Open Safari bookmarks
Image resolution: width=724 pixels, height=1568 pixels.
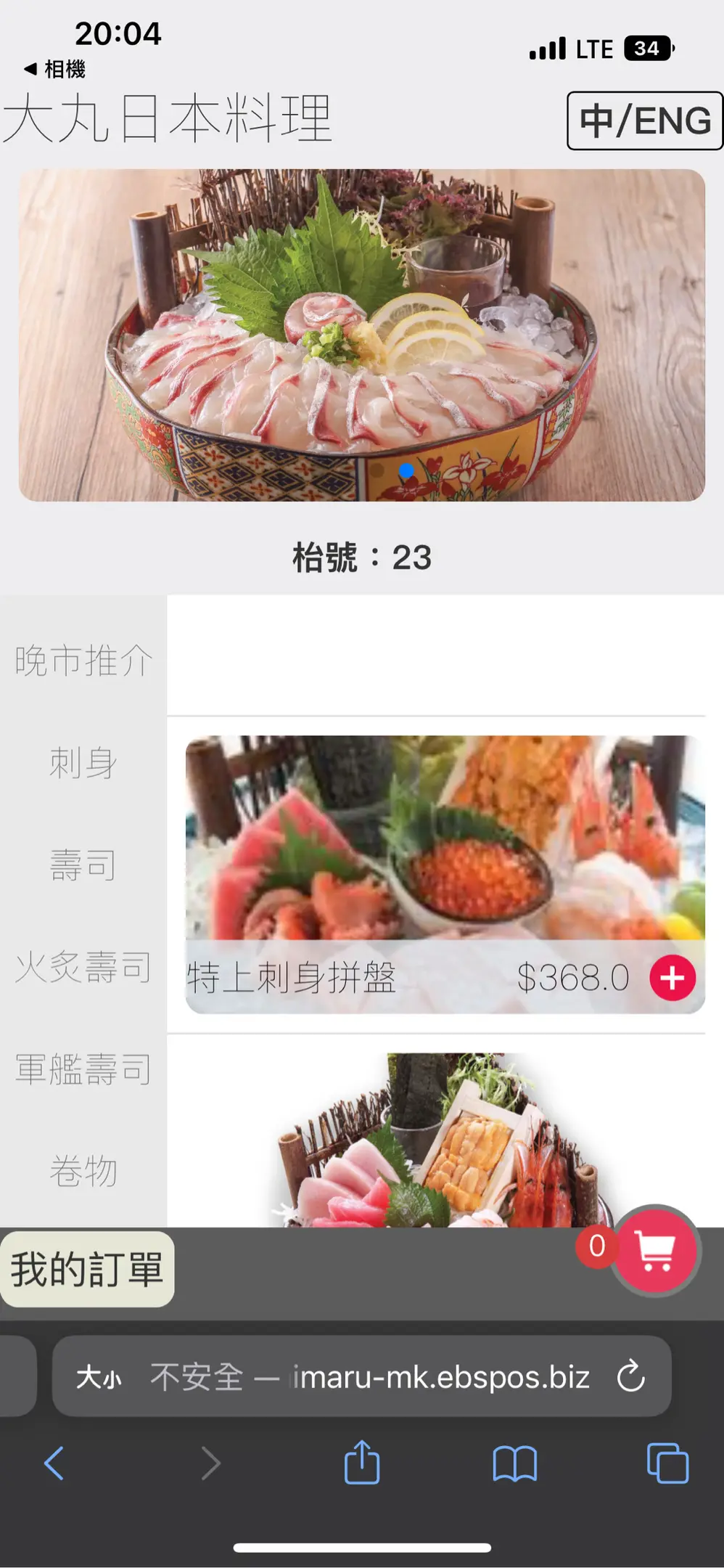pos(514,1463)
